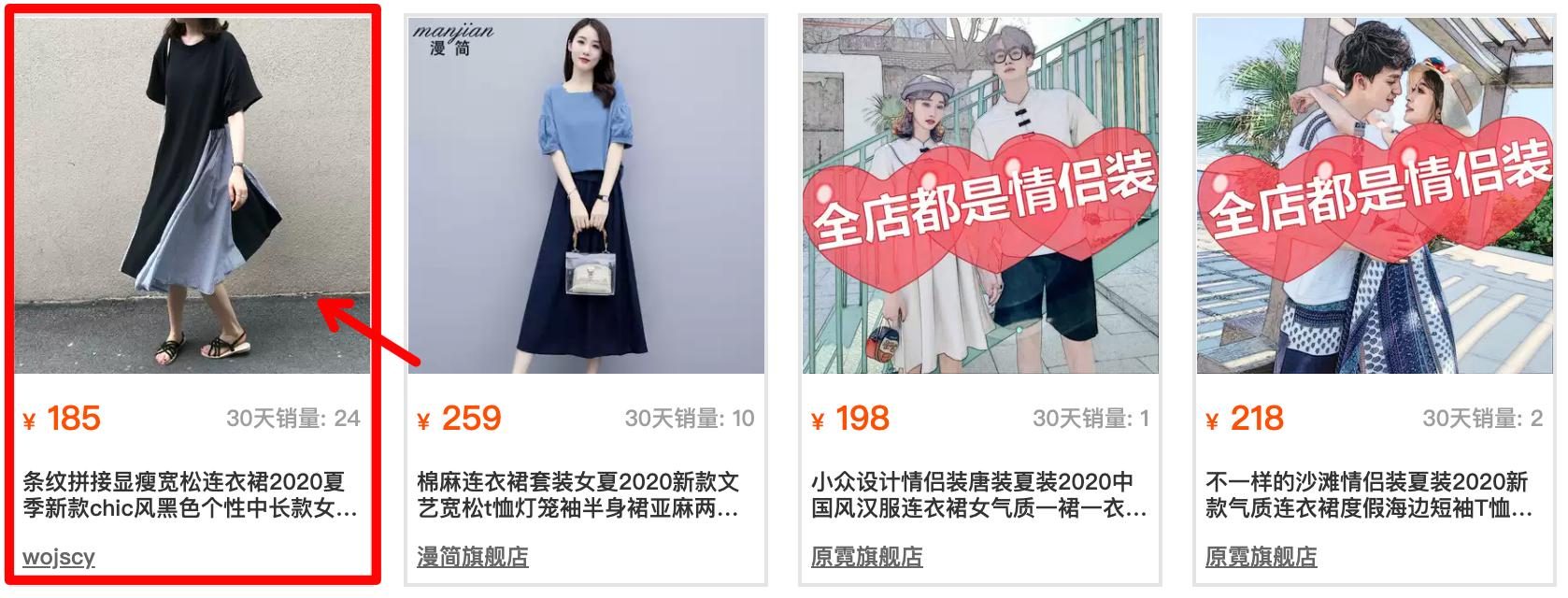Screen dimensions: 1568x598
Task: Open the ¥218 beach couple outfit image
Action: coord(1375,194)
